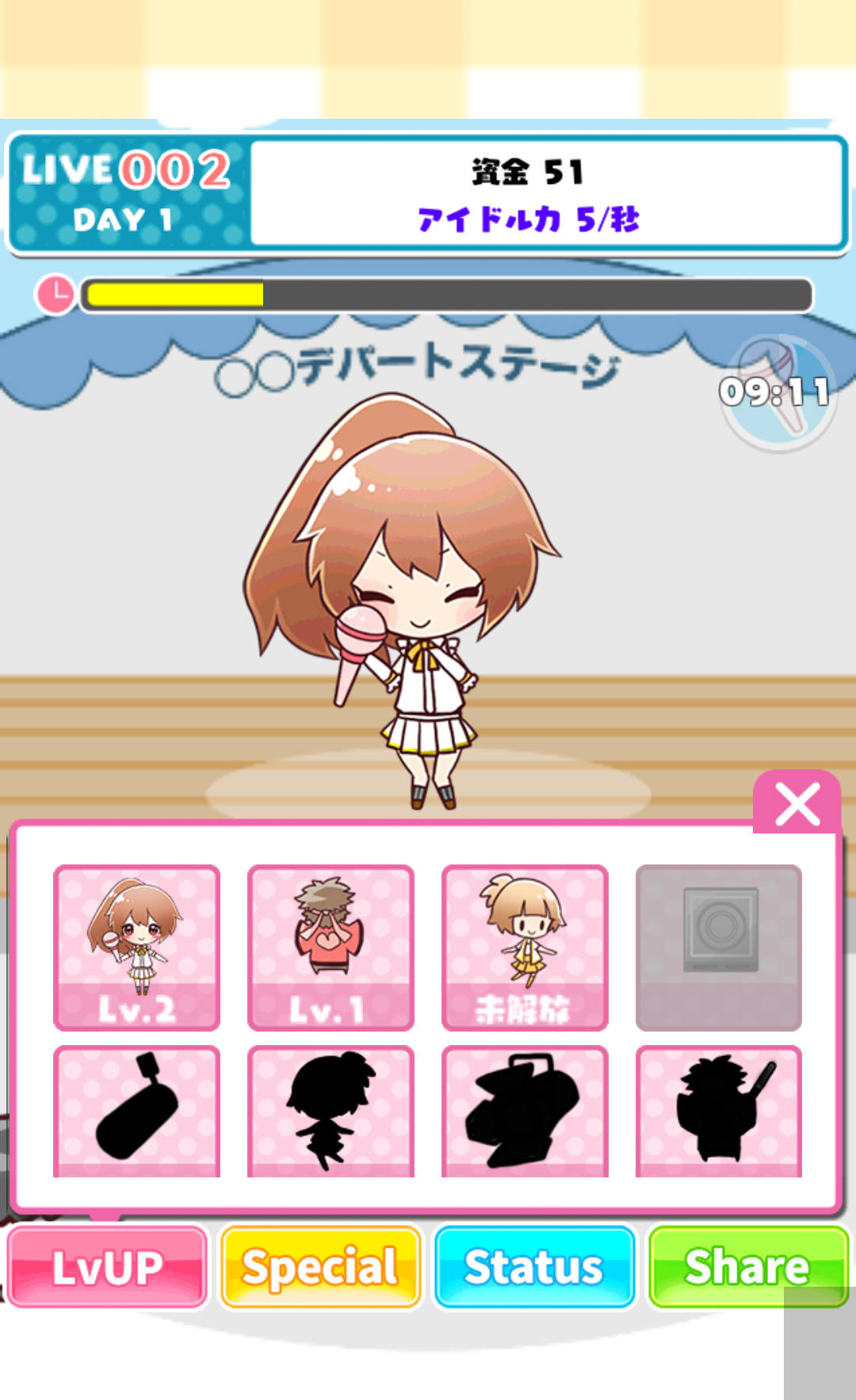Close the upgrade panel with the X

pyautogui.click(x=798, y=804)
